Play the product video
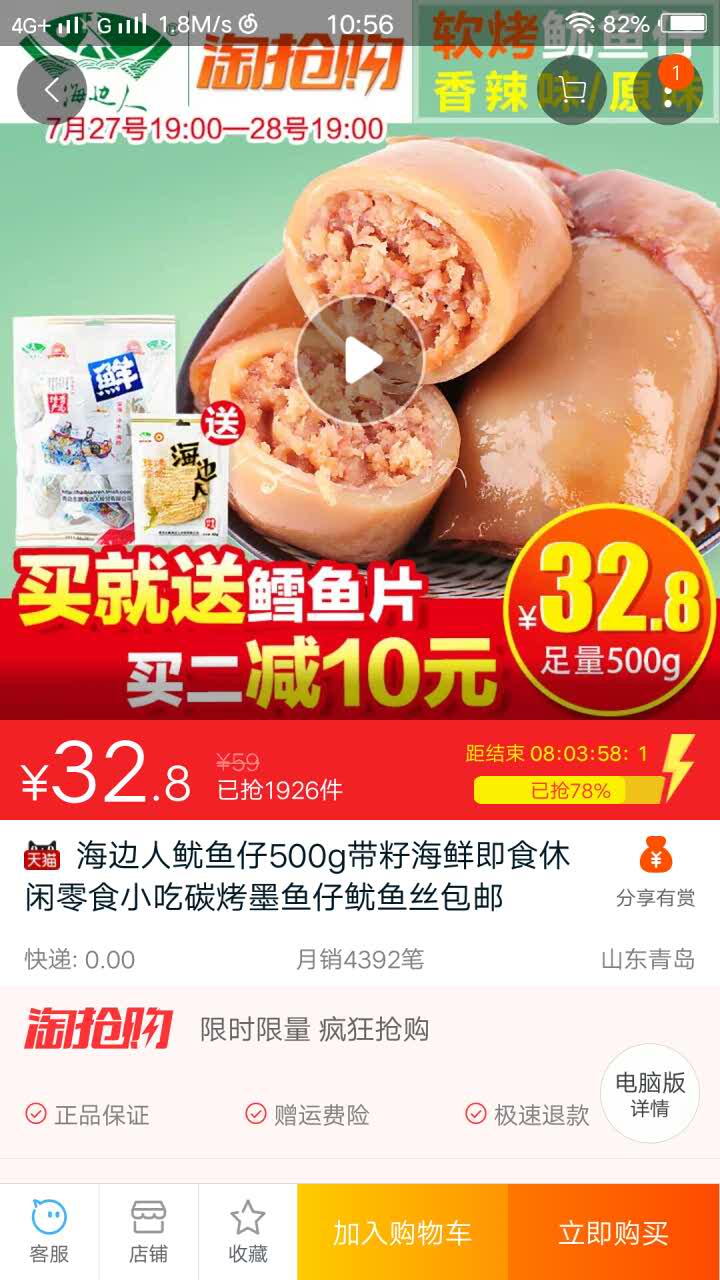The width and height of the screenshot is (720, 1280). click(360, 361)
